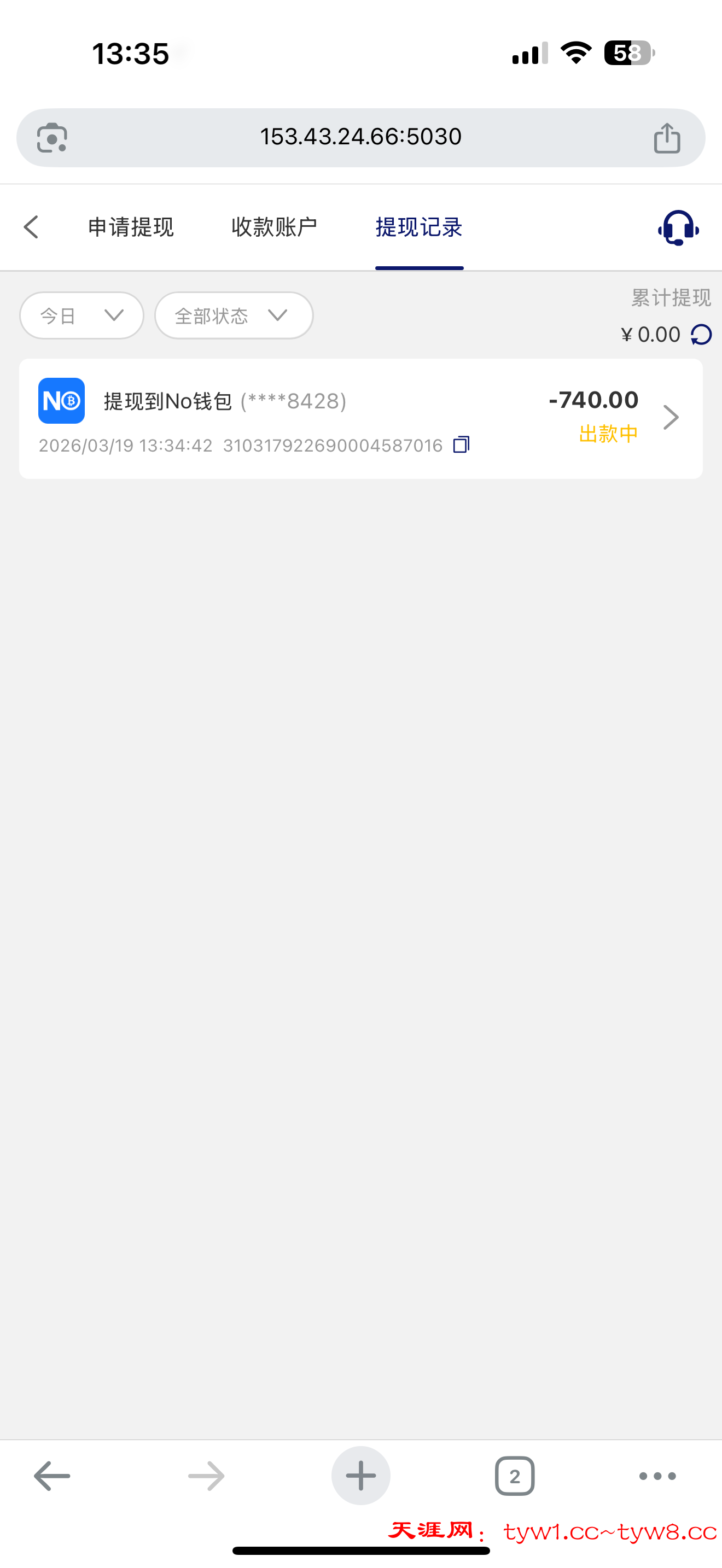Tap the browser address bar
Screen dimensions: 722x1568
click(360, 138)
